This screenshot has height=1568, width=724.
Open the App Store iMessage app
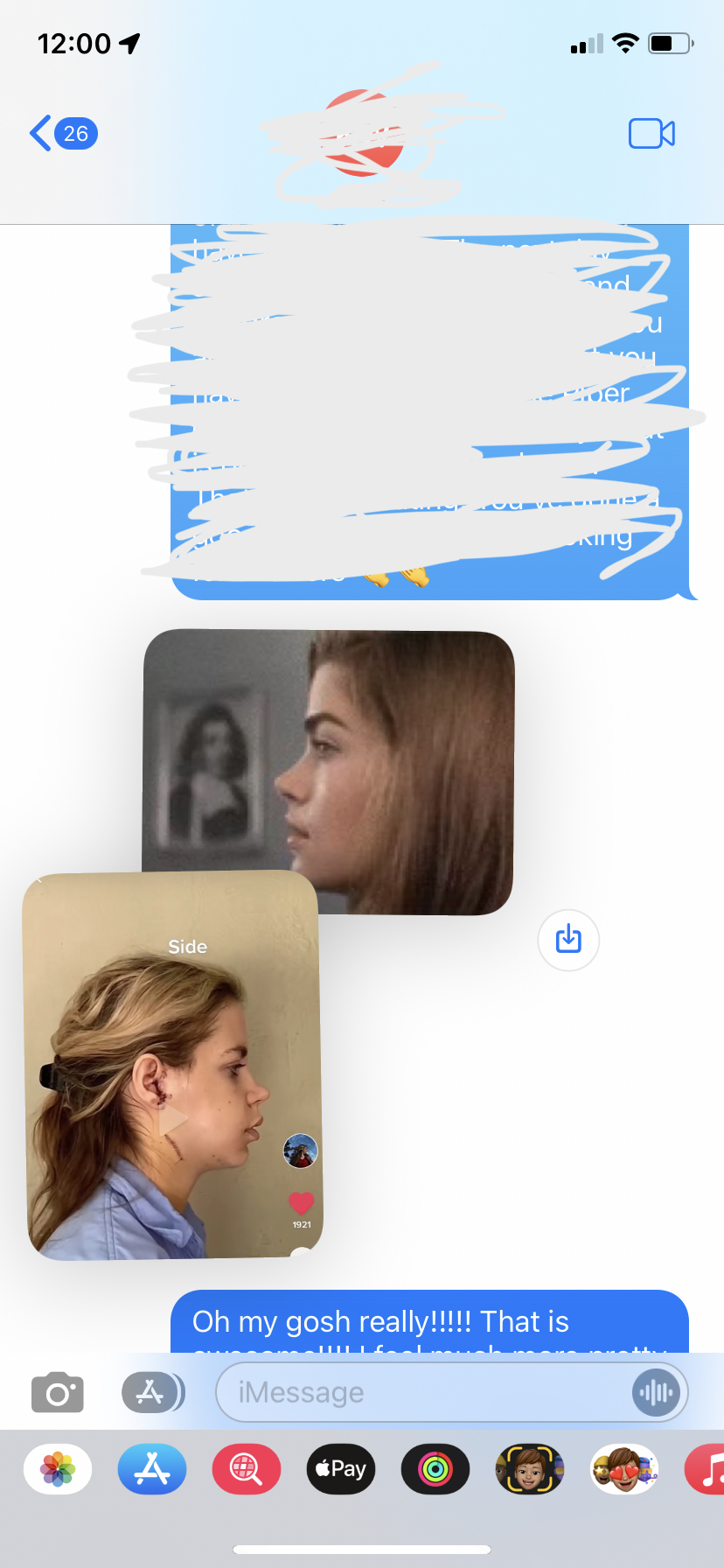(x=152, y=1469)
